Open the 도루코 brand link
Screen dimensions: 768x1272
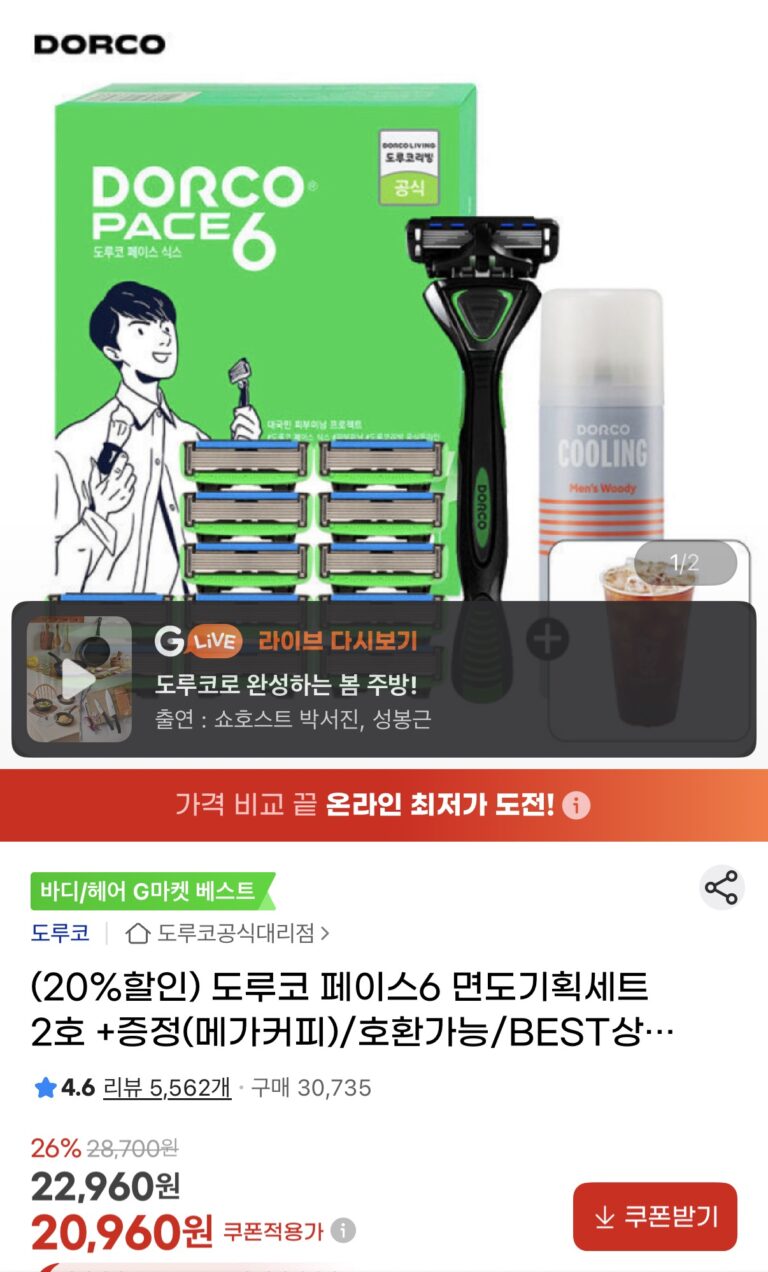(60, 933)
